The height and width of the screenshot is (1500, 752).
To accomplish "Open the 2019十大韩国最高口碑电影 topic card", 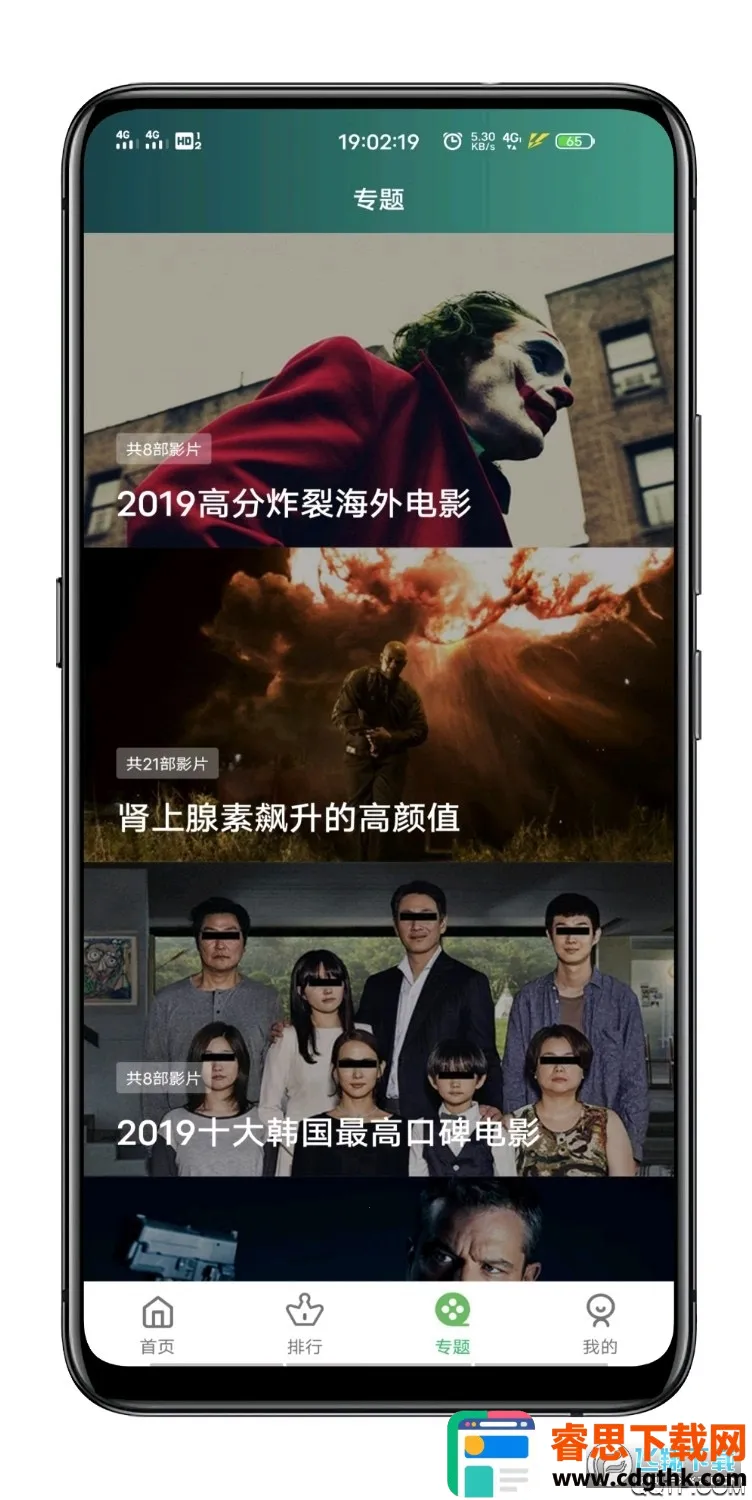I will click(x=378, y=1020).
